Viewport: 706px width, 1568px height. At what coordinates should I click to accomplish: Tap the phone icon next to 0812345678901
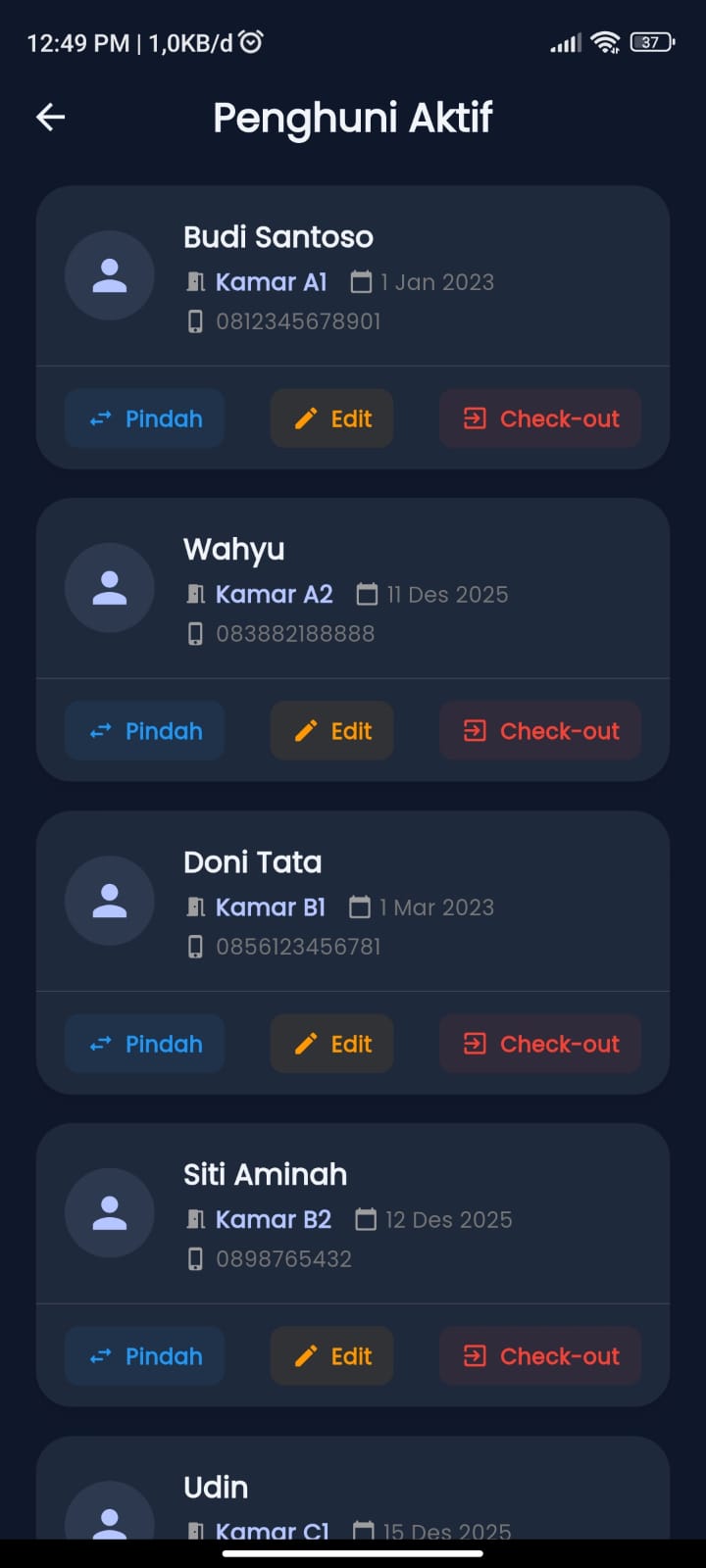196,320
